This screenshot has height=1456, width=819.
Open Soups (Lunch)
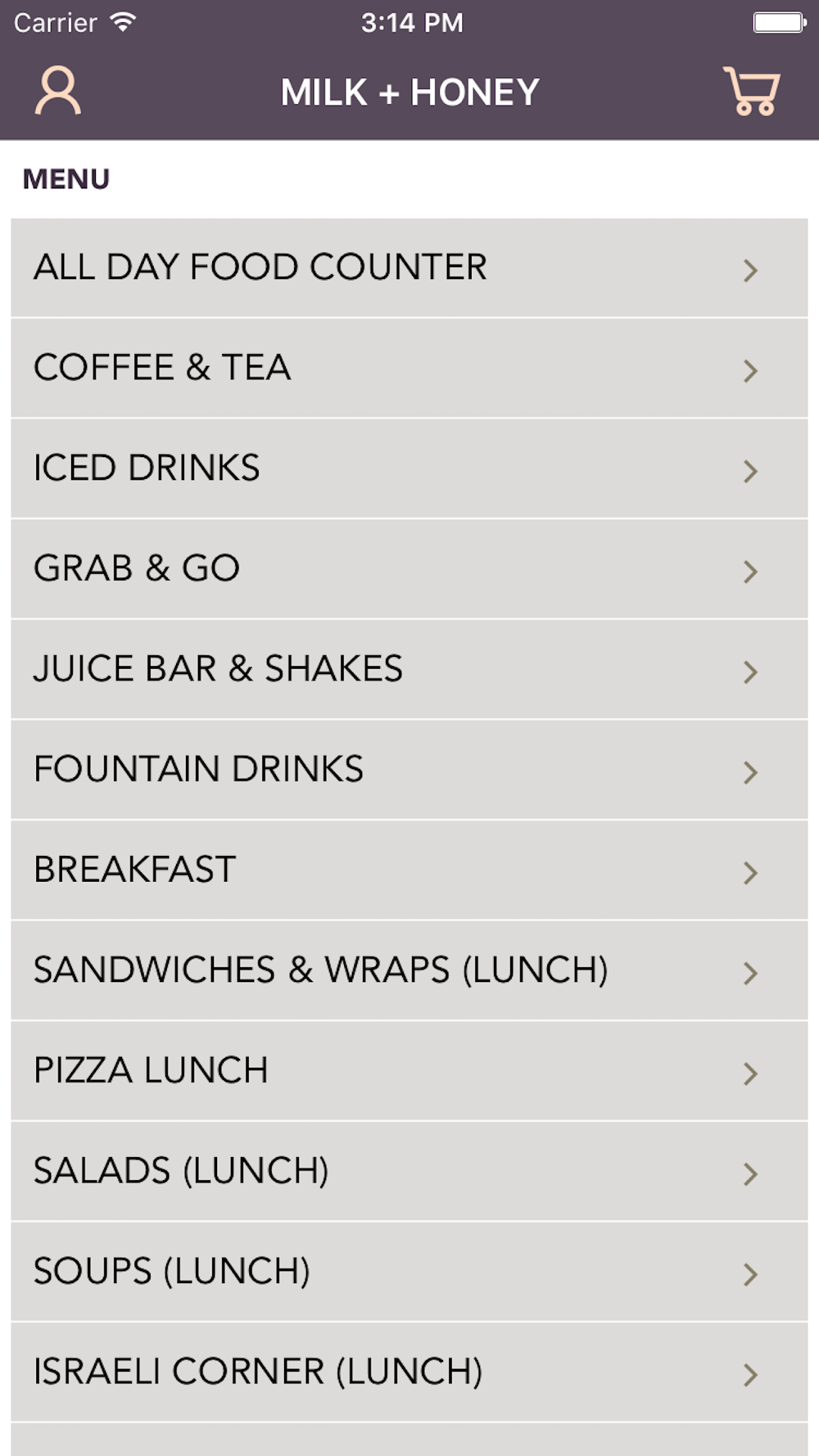(409, 1272)
